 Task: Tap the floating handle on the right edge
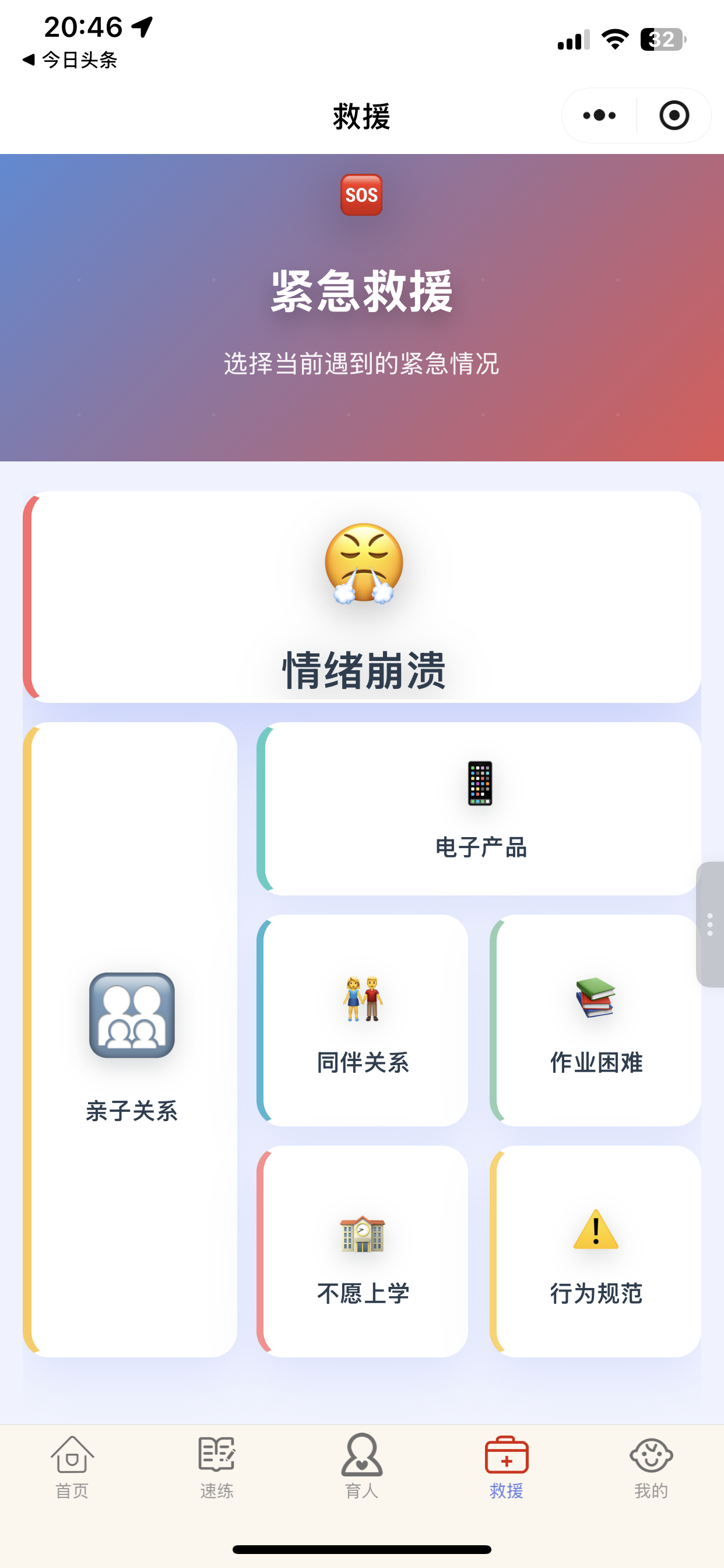(x=711, y=925)
